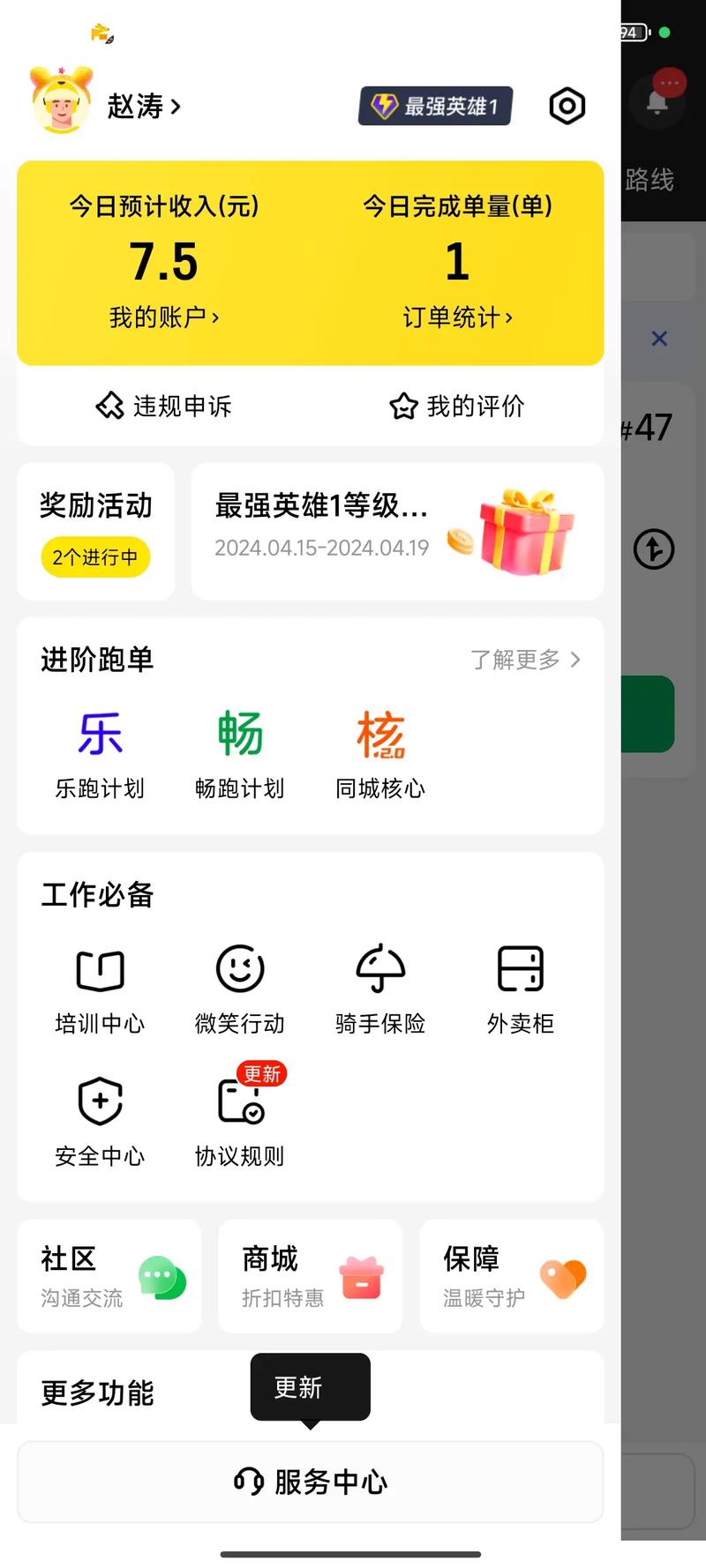Check 我的评价 ratings
The height and width of the screenshot is (1568, 706).
coord(457,406)
